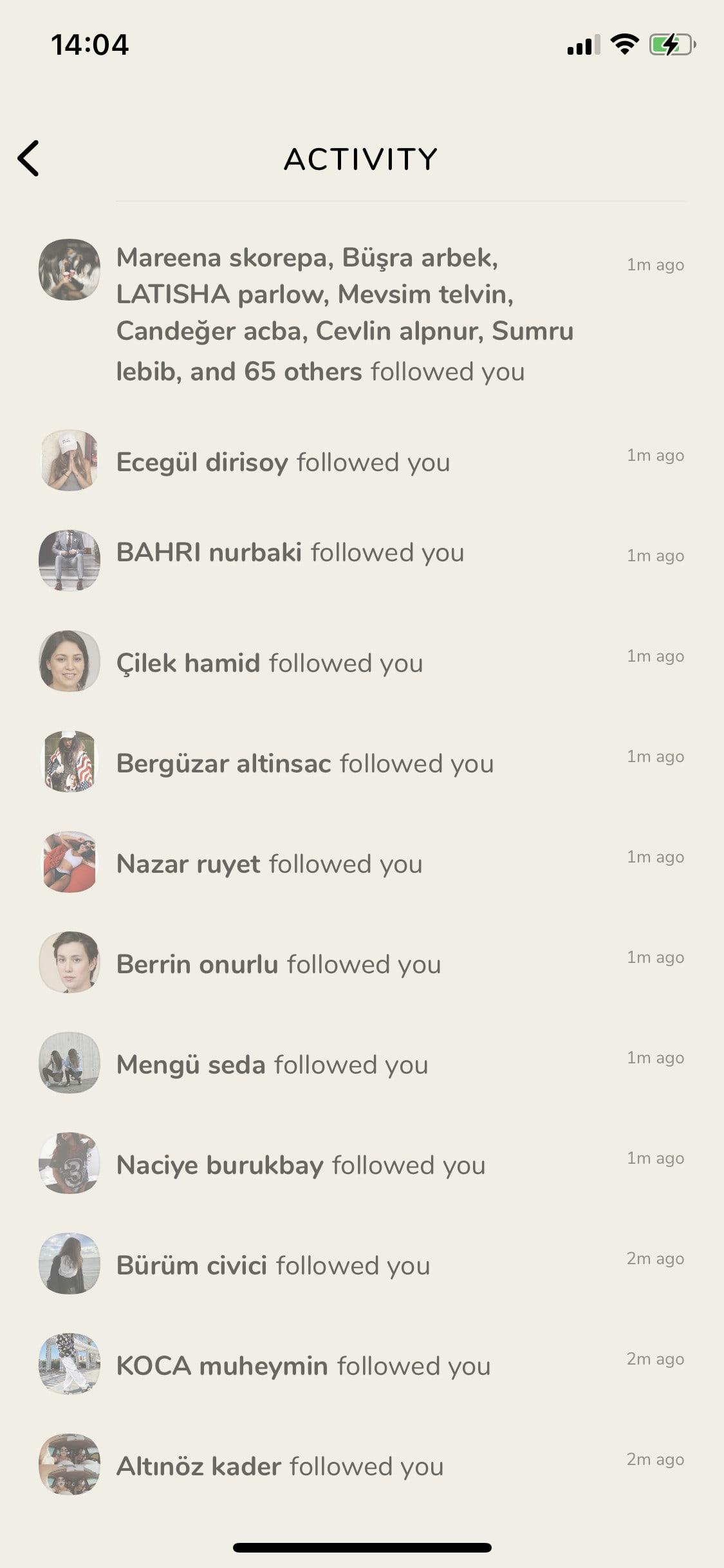Go back from the Activity screen
Screen dimensions: 724x1568
click(x=29, y=158)
